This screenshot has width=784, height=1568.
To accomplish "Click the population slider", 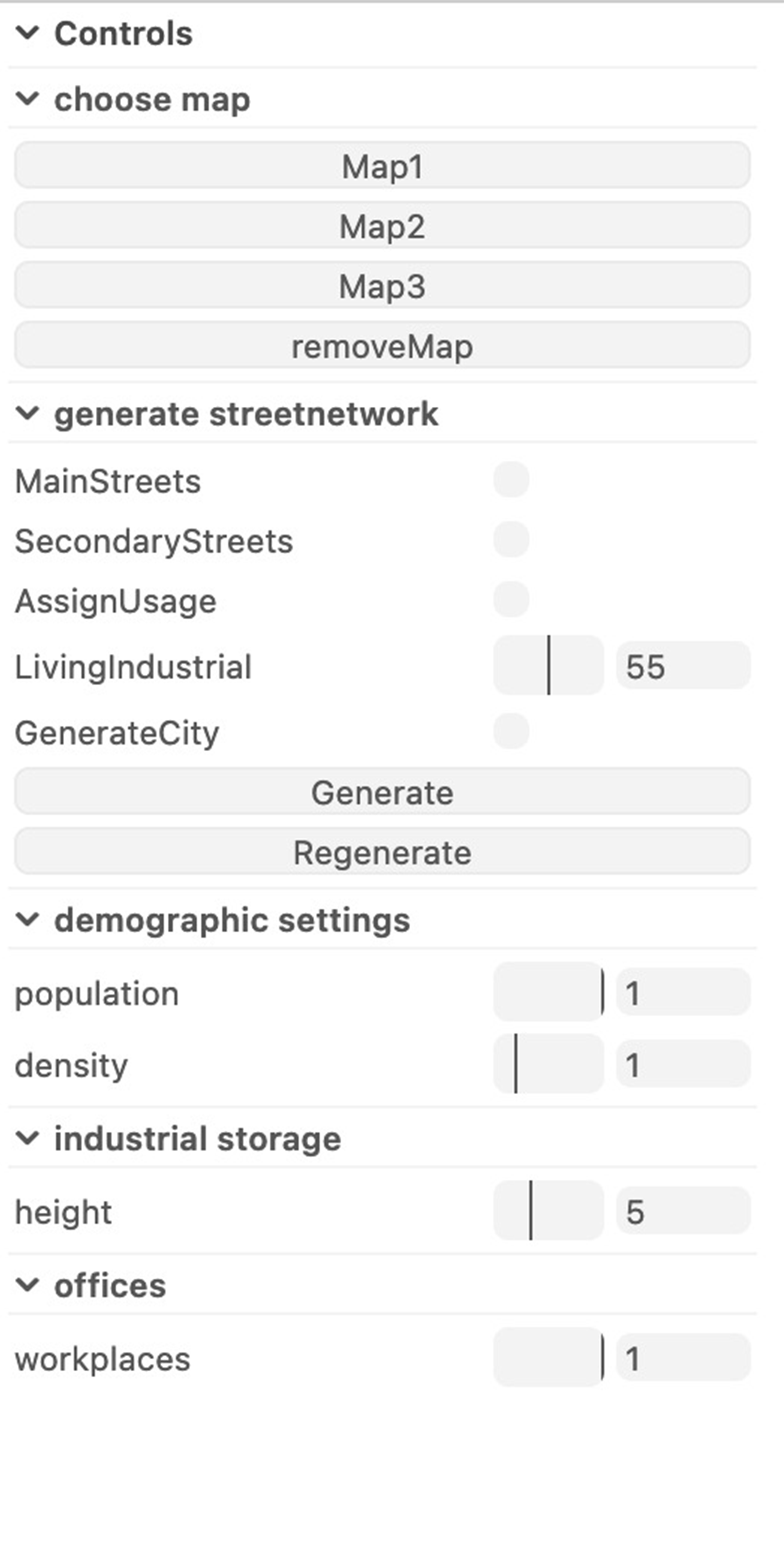I will click(548, 992).
